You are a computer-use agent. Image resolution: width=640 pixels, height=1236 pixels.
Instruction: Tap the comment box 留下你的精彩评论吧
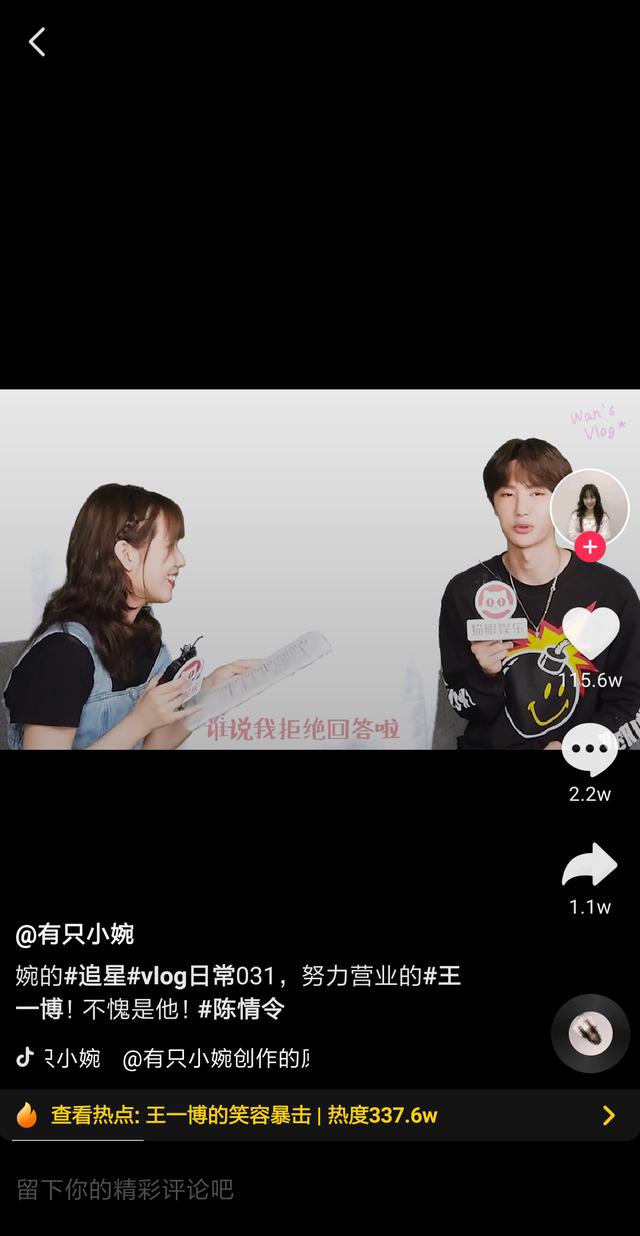125,1189
